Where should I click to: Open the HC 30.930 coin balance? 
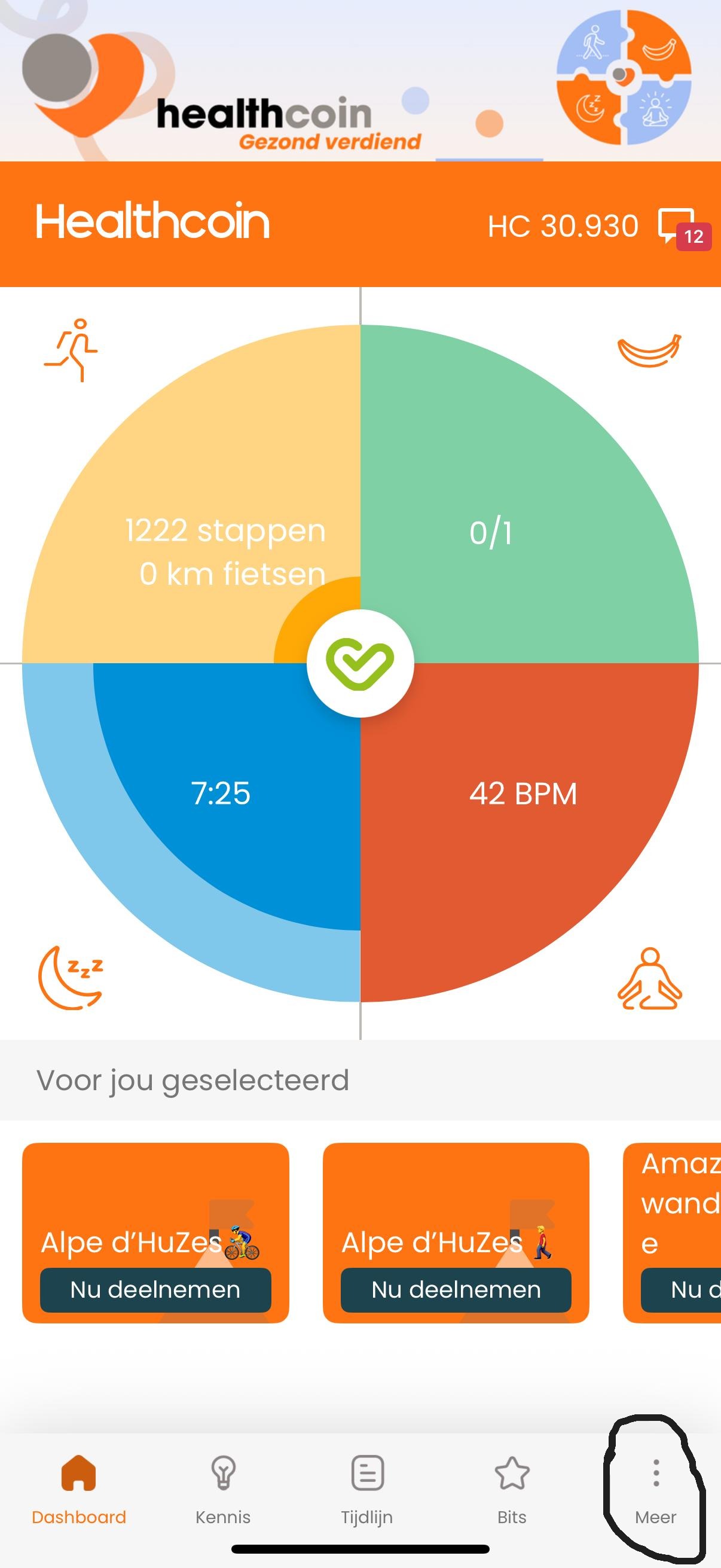[563, 227]
